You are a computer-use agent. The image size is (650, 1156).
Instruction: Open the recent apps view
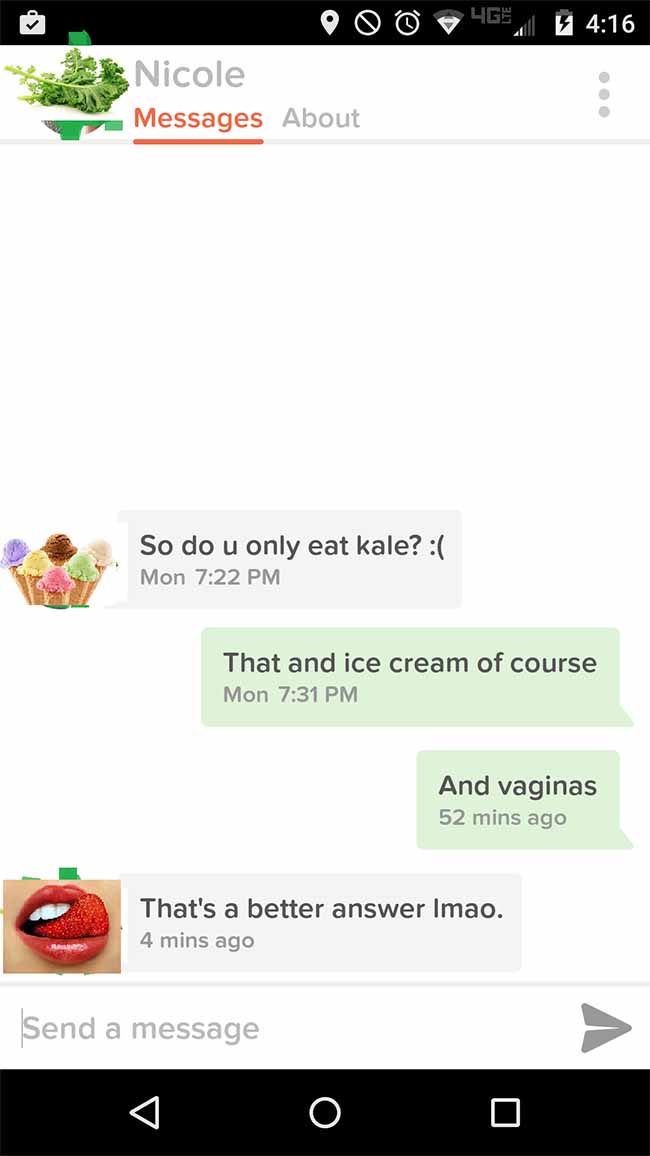point(506,1113)
